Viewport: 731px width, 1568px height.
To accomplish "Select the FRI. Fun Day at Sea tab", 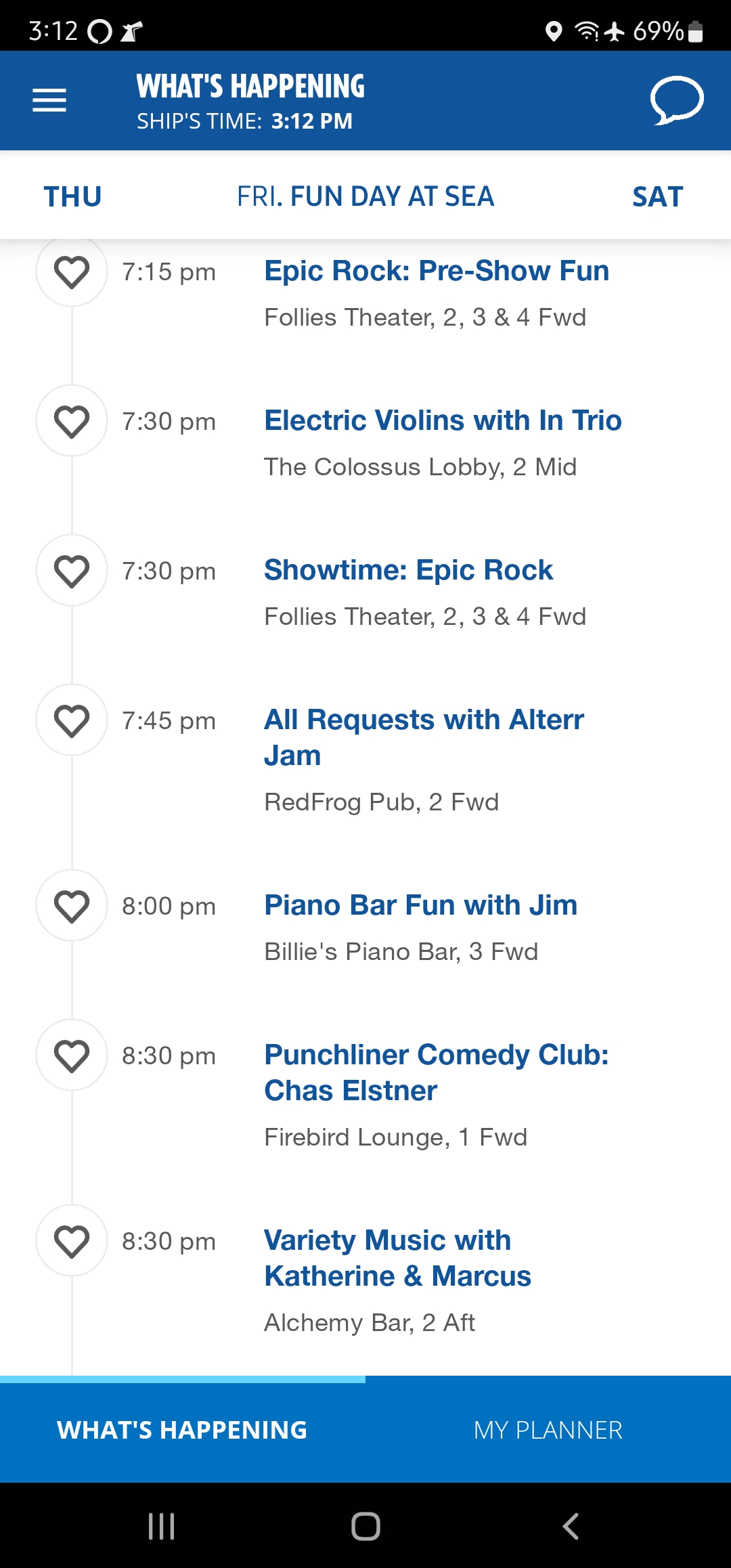I will (x=365, y=196).
